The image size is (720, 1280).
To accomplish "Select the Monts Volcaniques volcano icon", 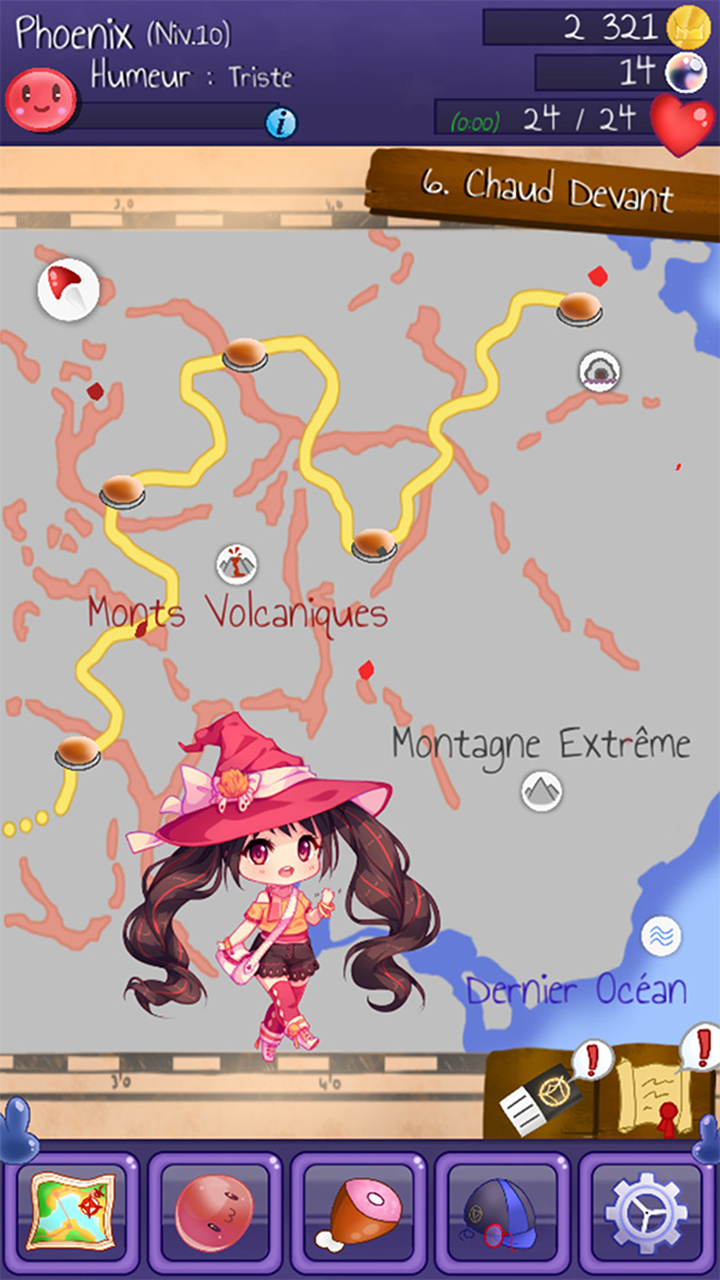I will pyautogui.click(x=237, y=564).
